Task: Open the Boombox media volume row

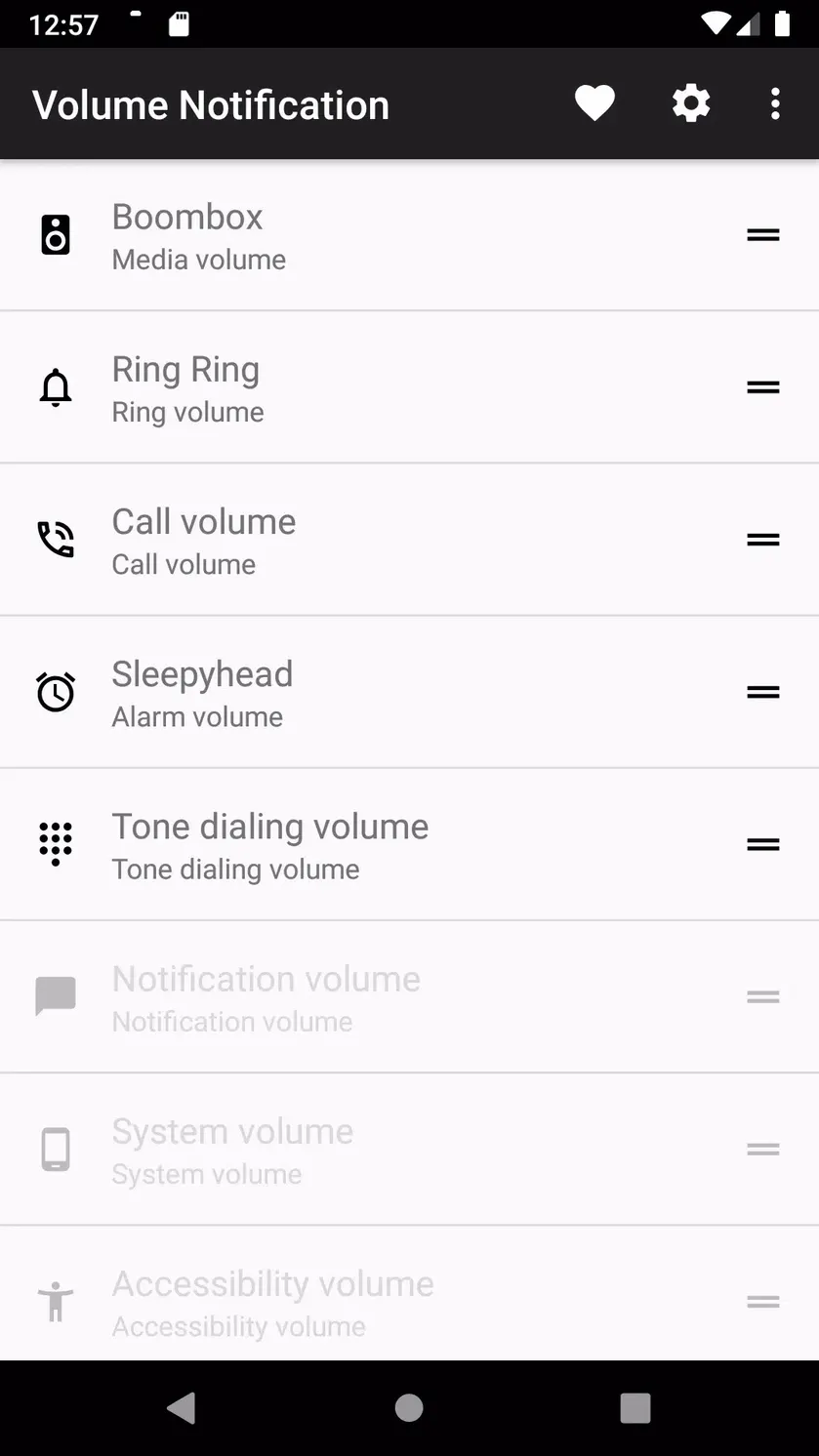Action: (x=409, y=235)
